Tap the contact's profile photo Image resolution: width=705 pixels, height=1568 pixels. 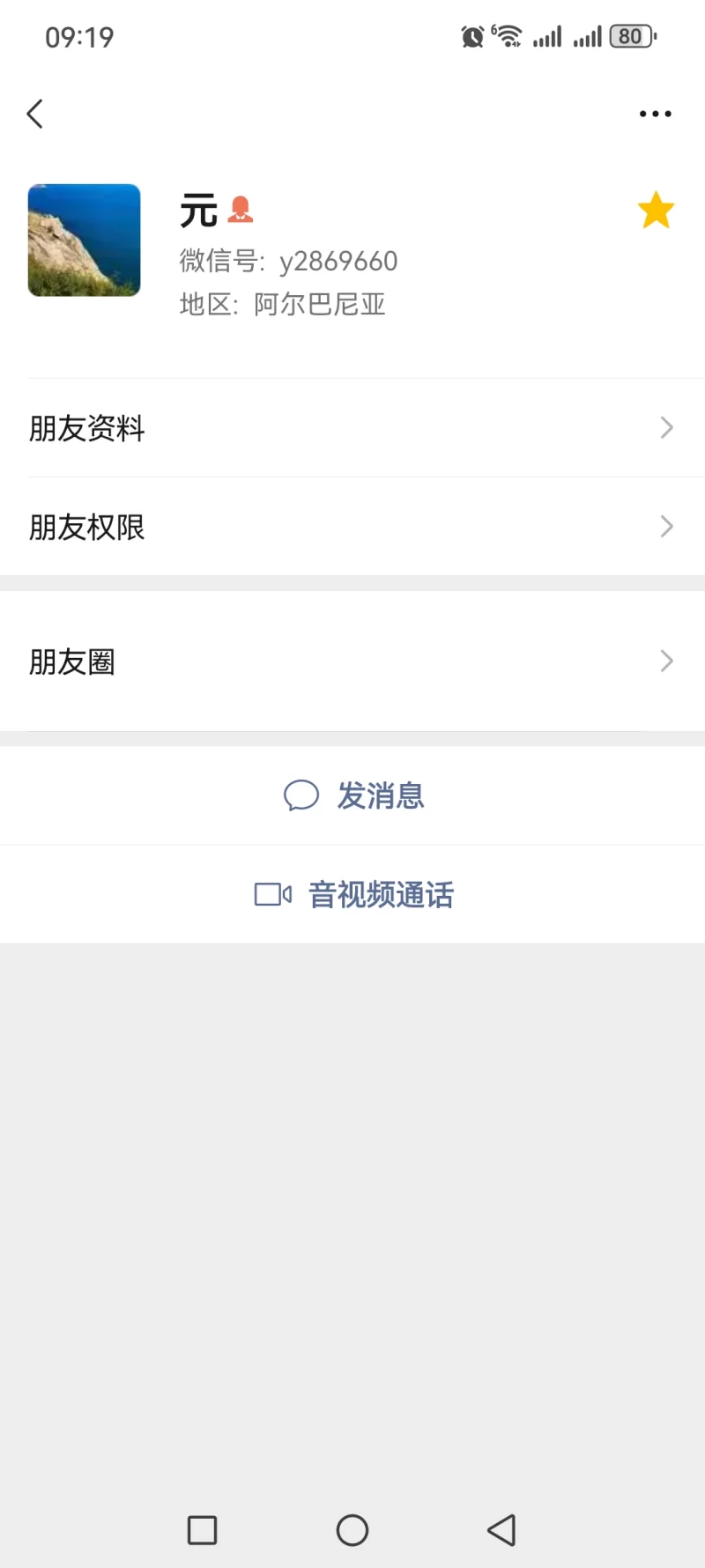[x=84, y=239]
